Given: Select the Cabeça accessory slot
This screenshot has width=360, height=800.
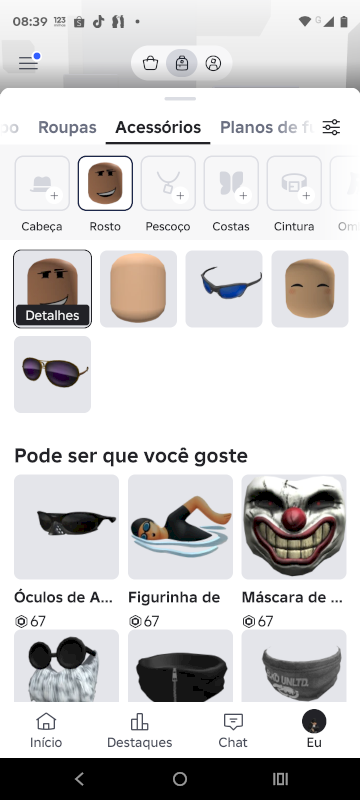Looking at the screenshot, I should point(42,183).
